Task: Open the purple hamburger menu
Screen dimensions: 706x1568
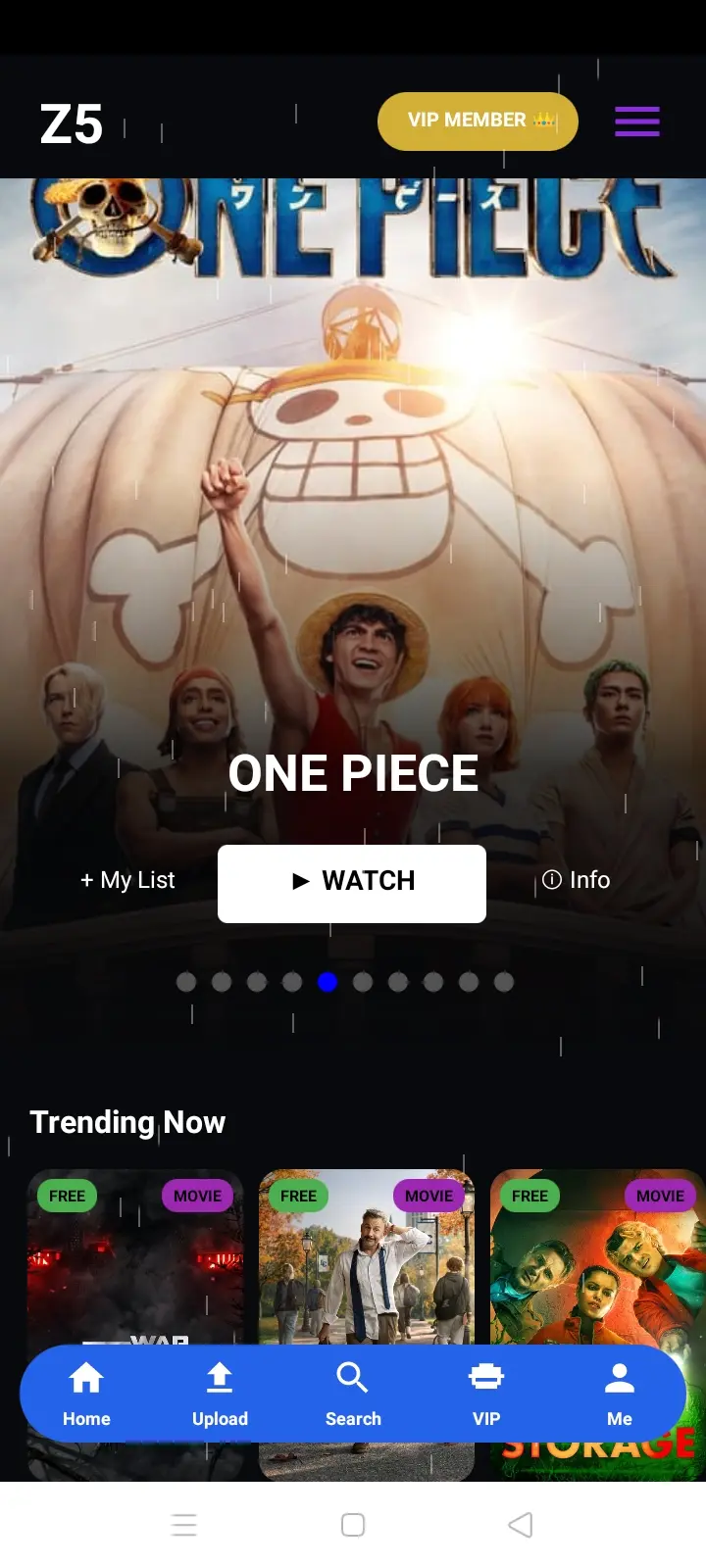Action: pos(637,122)
